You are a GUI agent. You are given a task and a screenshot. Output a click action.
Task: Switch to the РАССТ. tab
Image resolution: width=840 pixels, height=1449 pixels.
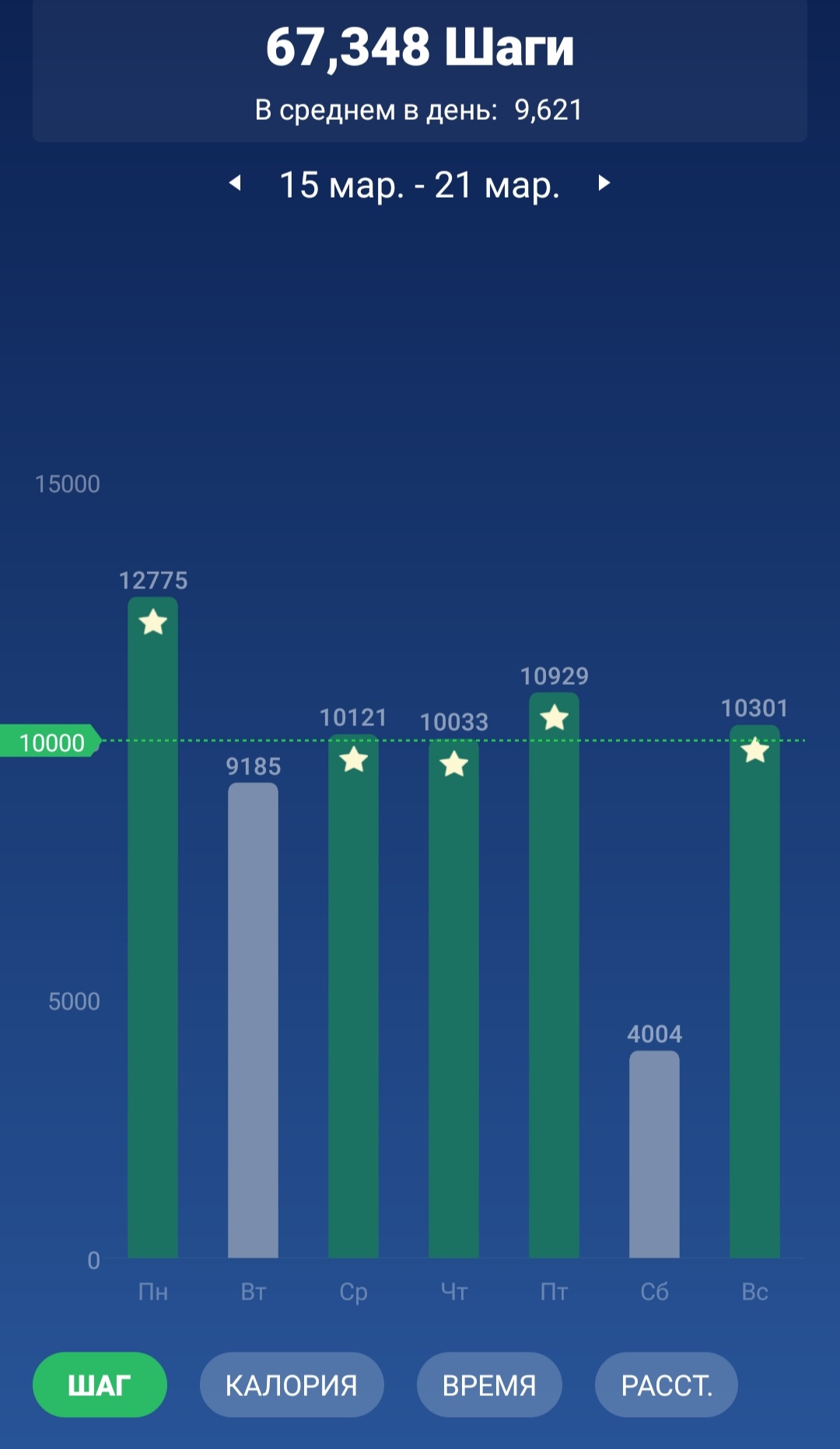(x=667, y=1384)
